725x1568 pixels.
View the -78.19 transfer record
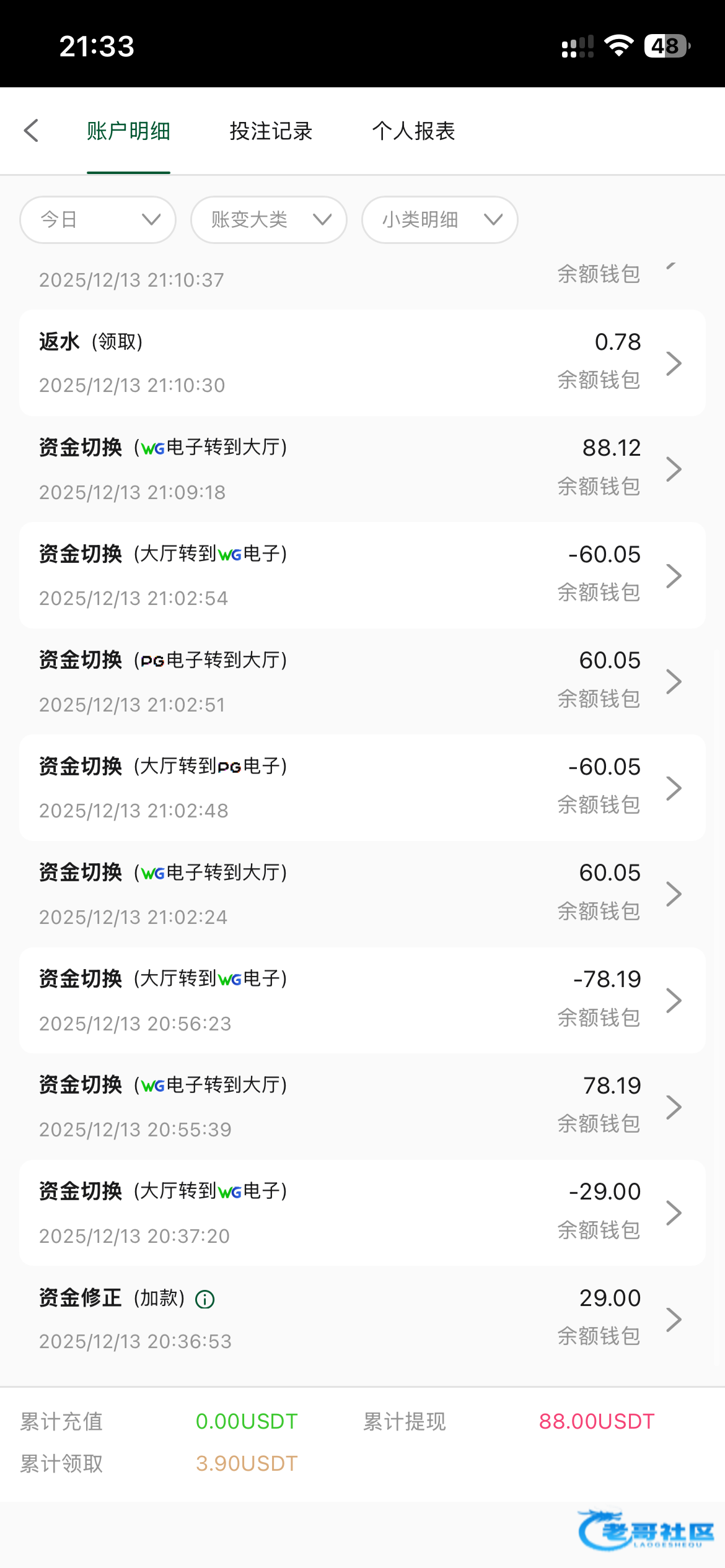[x=362, y=1000]
